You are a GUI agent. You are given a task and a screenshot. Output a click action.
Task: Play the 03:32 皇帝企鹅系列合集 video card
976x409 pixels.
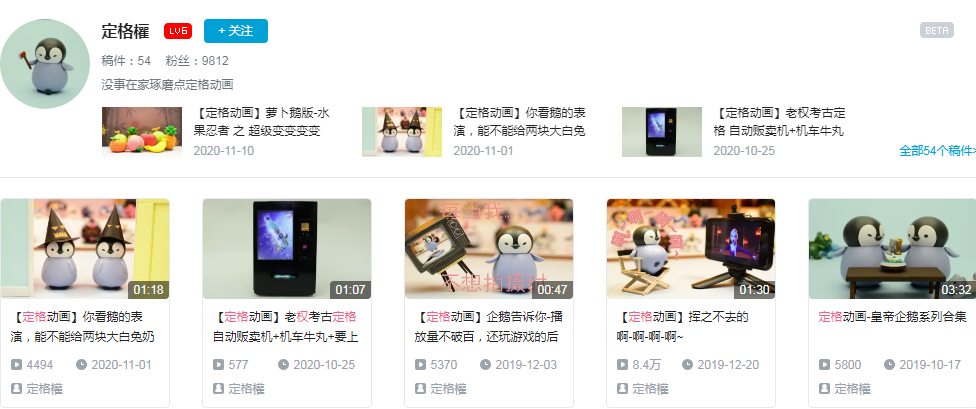[892, 249]
